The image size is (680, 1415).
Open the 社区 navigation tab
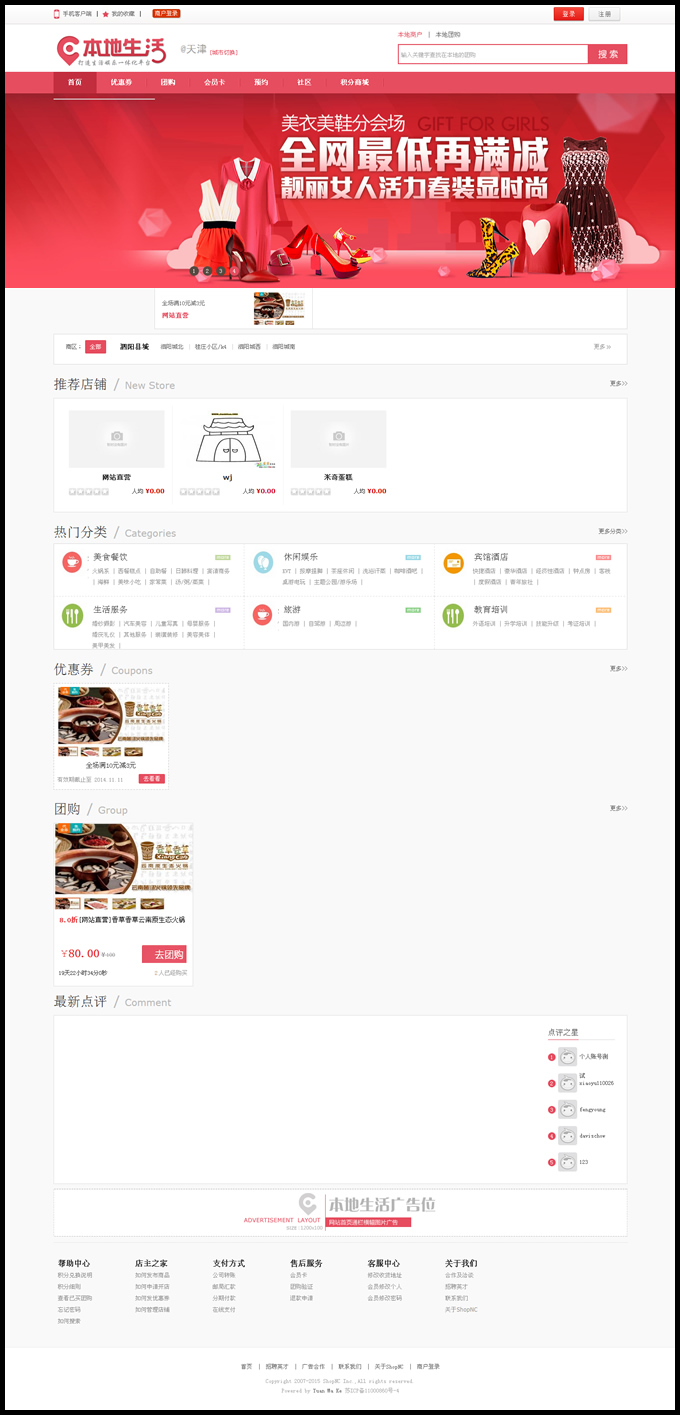coord(304,82)
